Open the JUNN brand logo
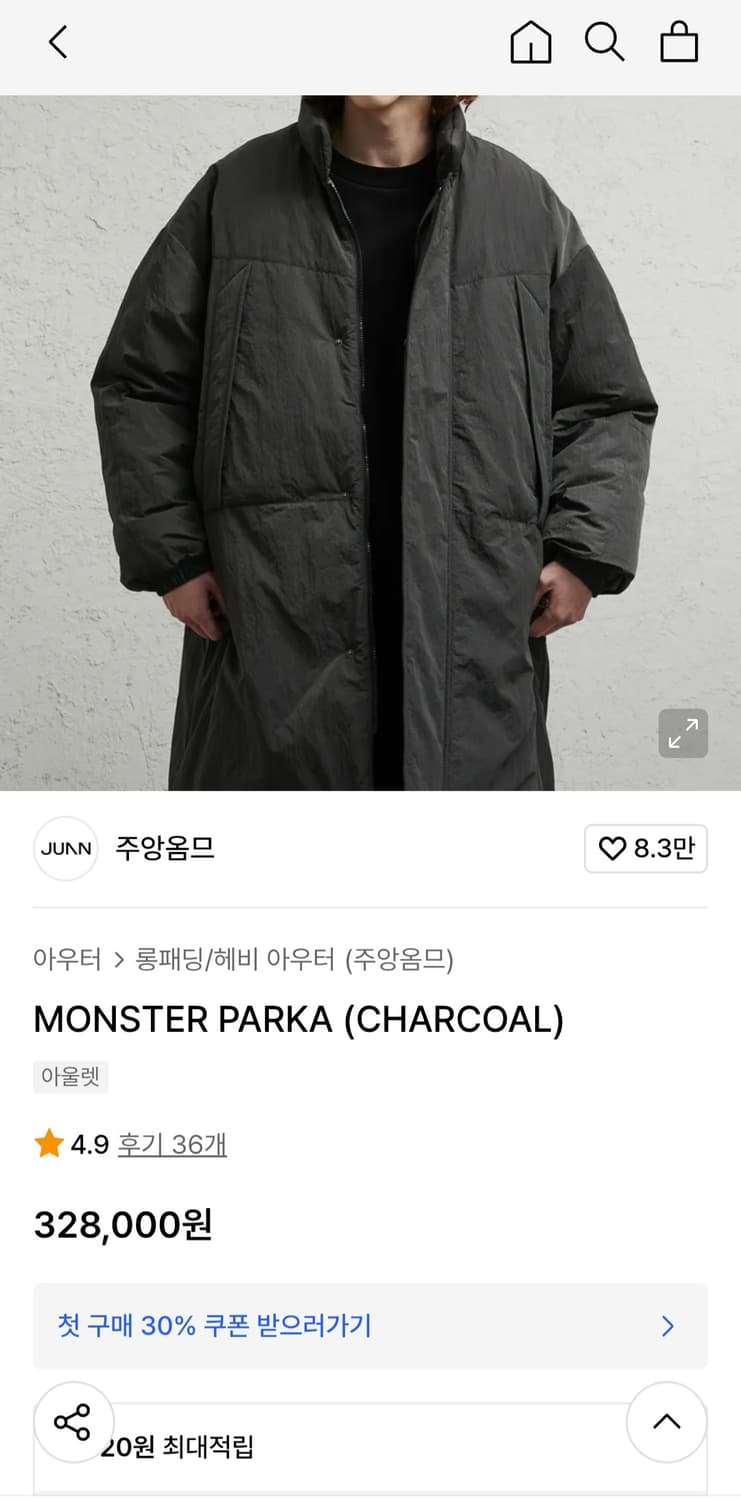The image size is (741, 1500). coord(65,848)
